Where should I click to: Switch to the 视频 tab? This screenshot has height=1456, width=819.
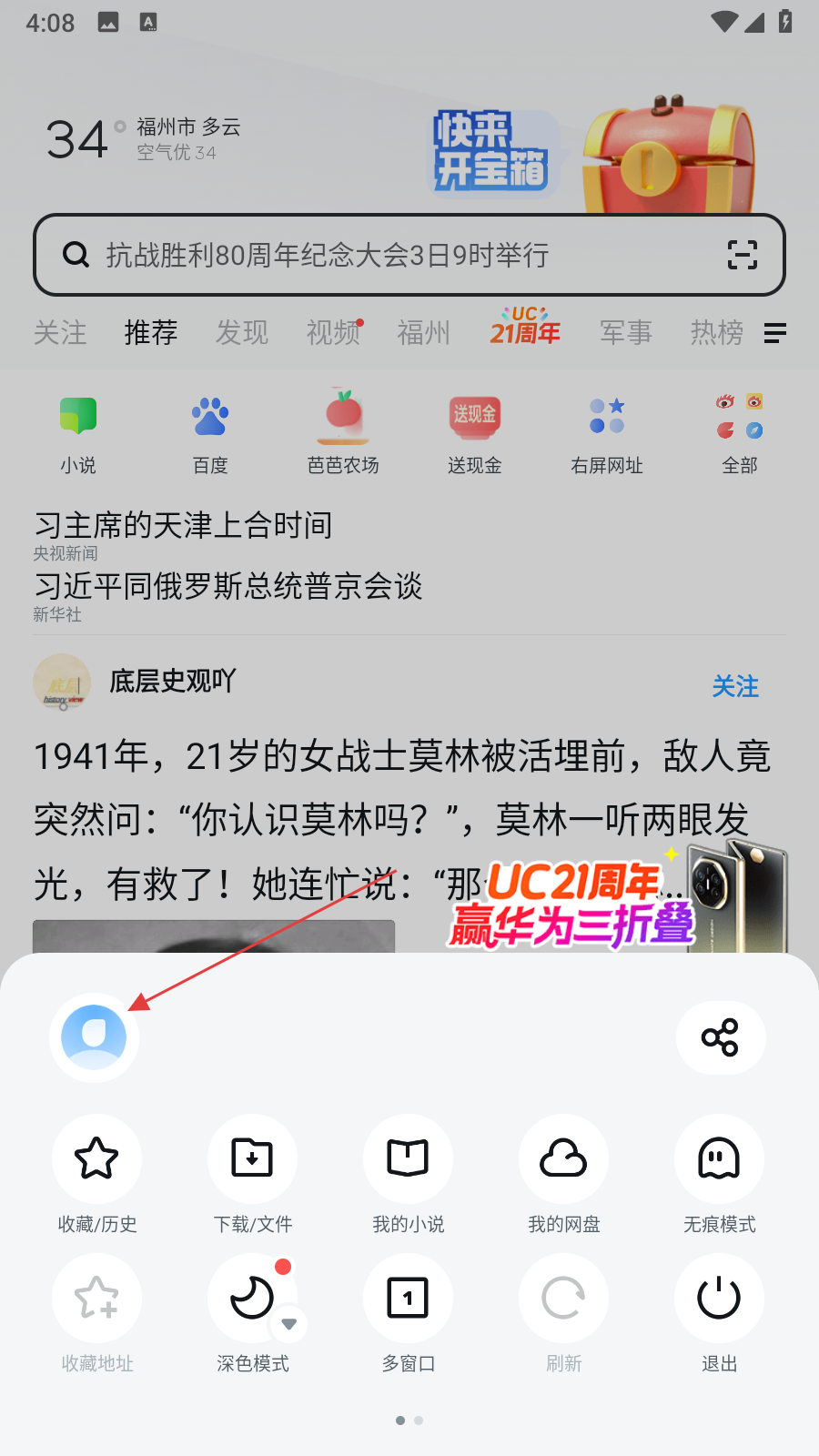pos(333,333)
